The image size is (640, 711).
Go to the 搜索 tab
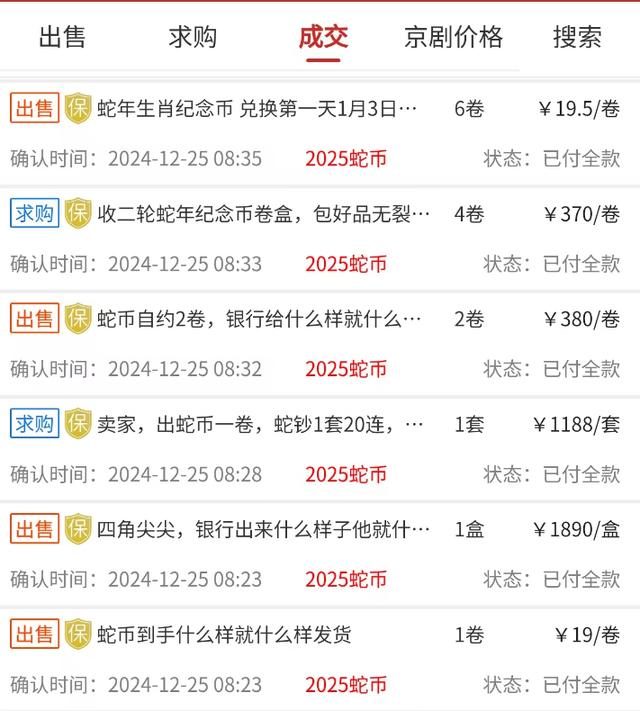(577, 38)
